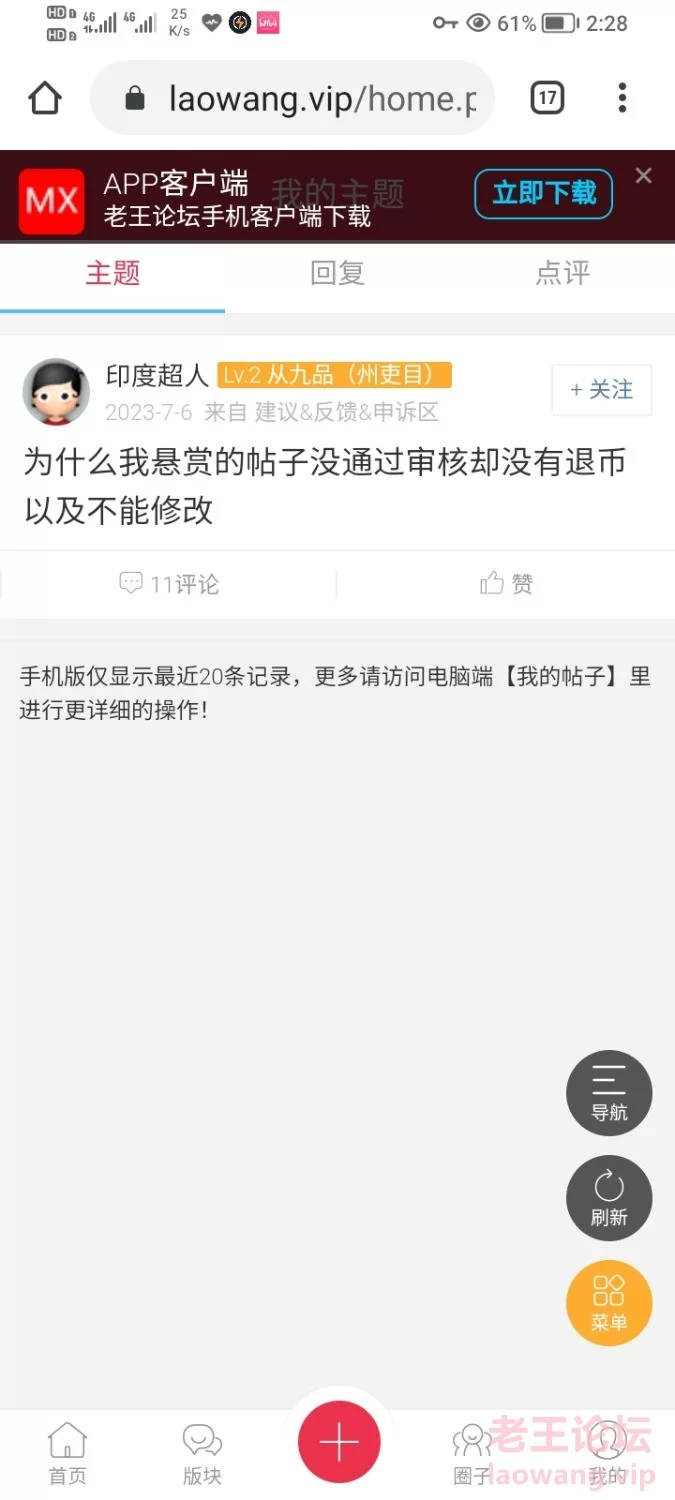Open 印度超人's avatar profile
The image size is (675, 1500).
pyautogui.click(x=56, y=392)
